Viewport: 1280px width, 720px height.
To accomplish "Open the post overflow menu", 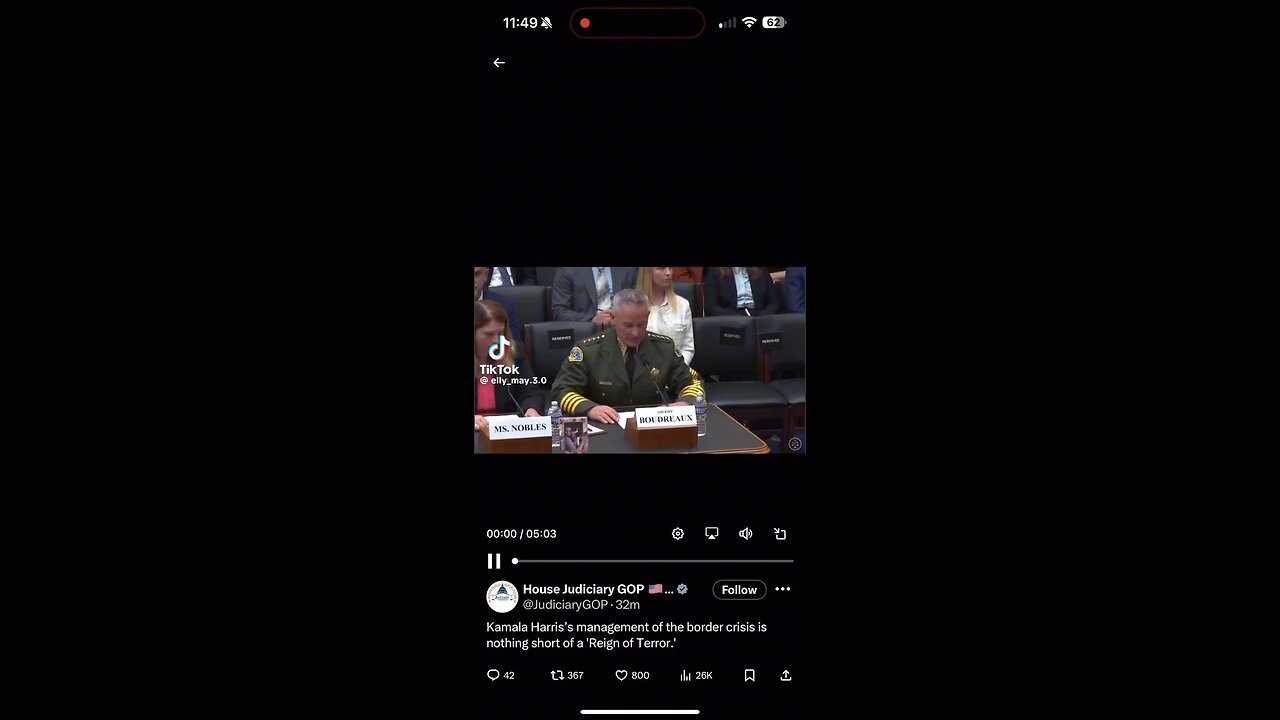I will [x=783, y=589].
